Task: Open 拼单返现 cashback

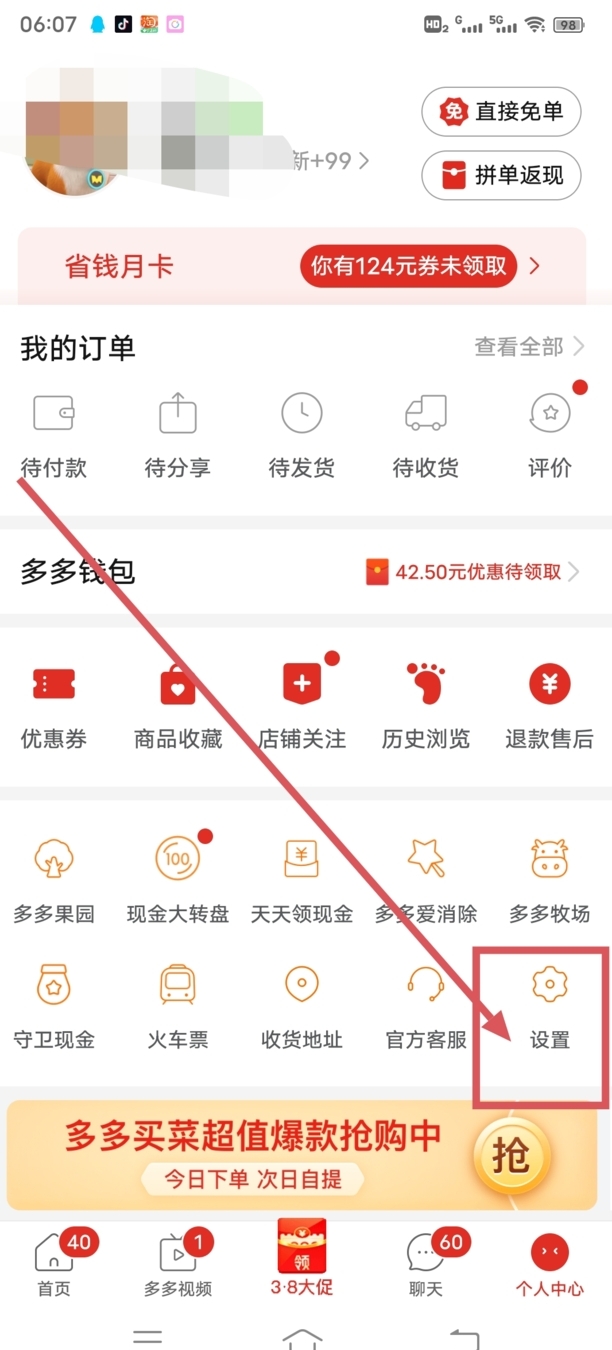Action: tap(500, 176)
